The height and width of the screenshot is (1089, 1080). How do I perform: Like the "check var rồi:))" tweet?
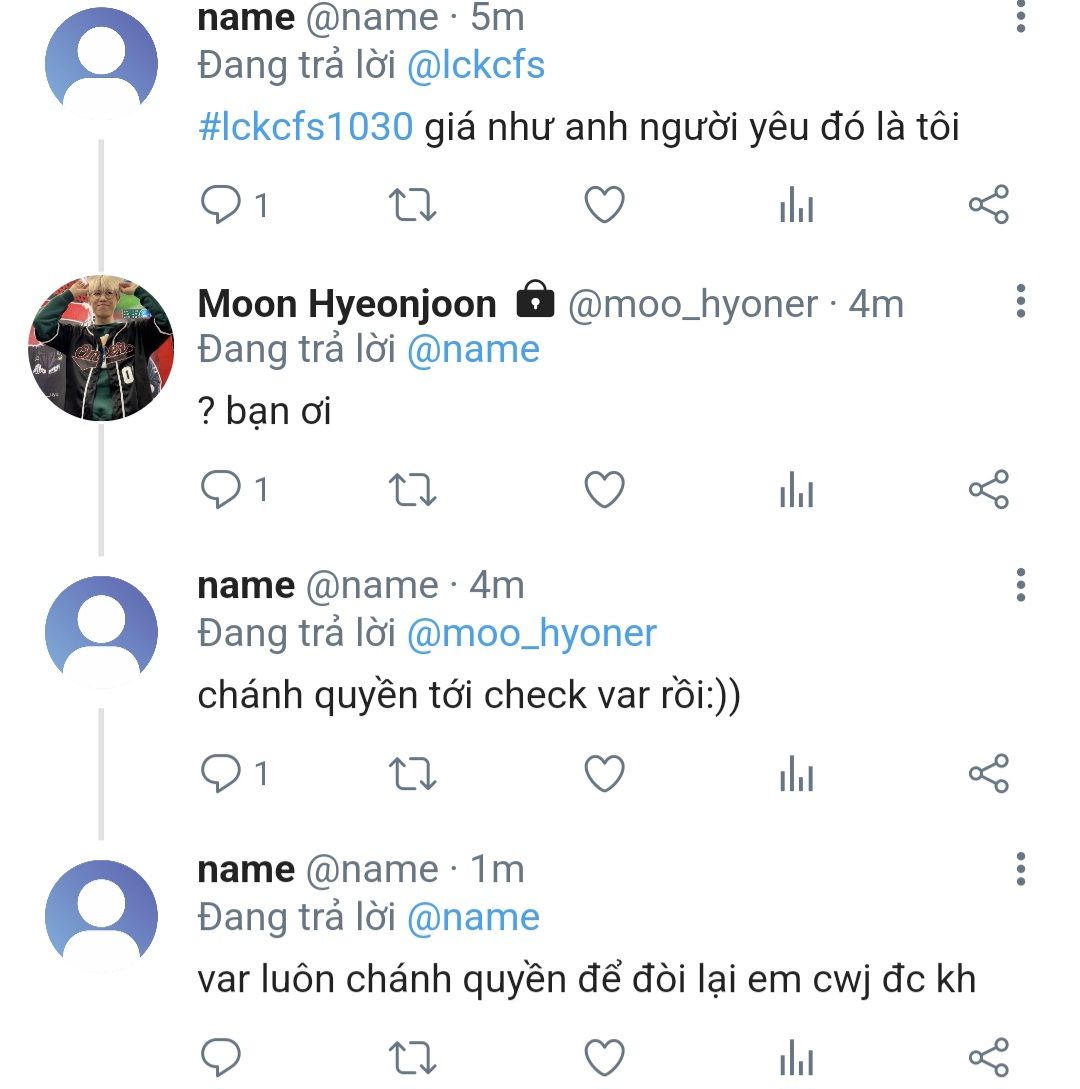(x=604, y=774)
